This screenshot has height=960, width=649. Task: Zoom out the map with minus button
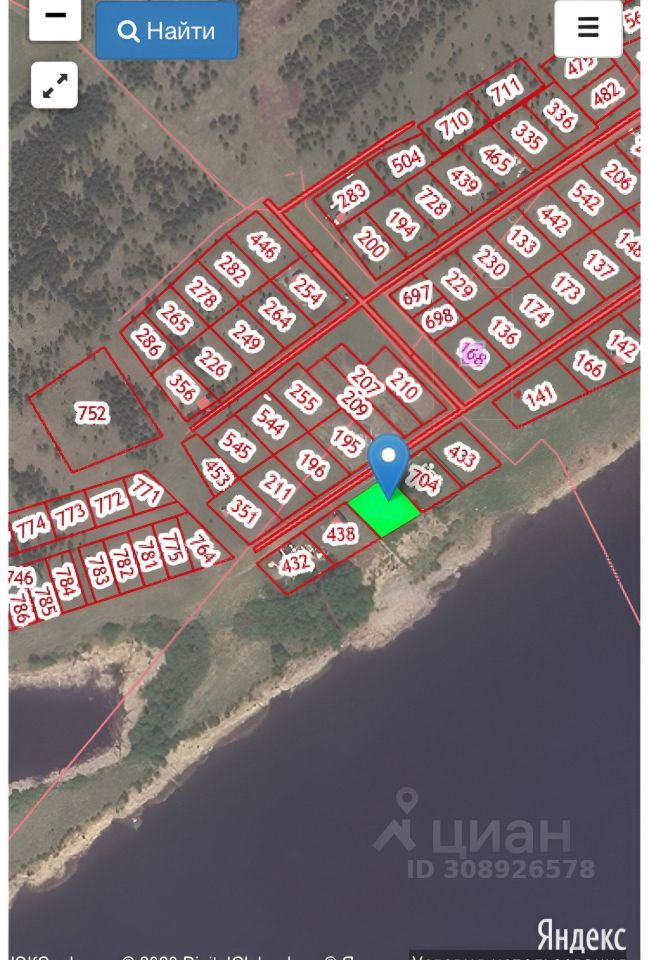[55, 17]
